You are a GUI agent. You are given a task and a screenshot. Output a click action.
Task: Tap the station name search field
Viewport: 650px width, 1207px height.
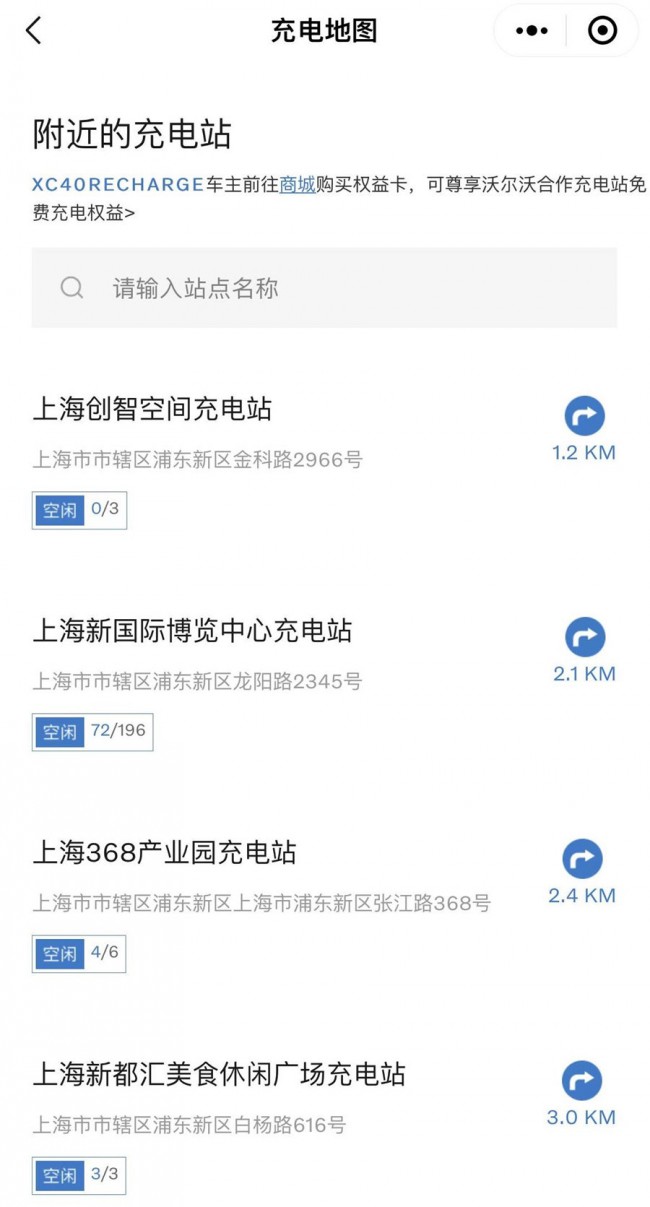[324, 288]
